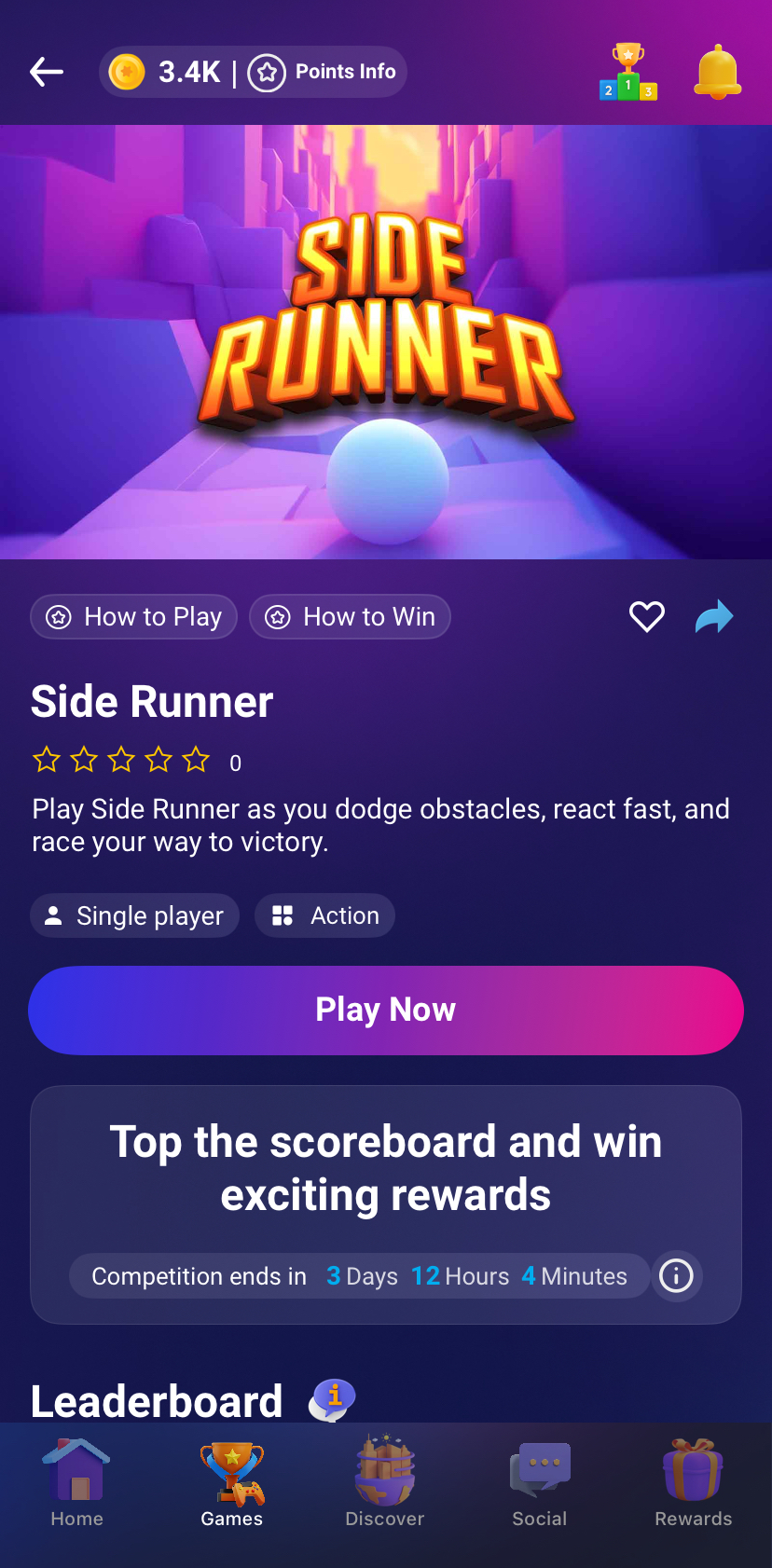
Task: Open the leaderboard trophy icon
Action: point(628,72)
